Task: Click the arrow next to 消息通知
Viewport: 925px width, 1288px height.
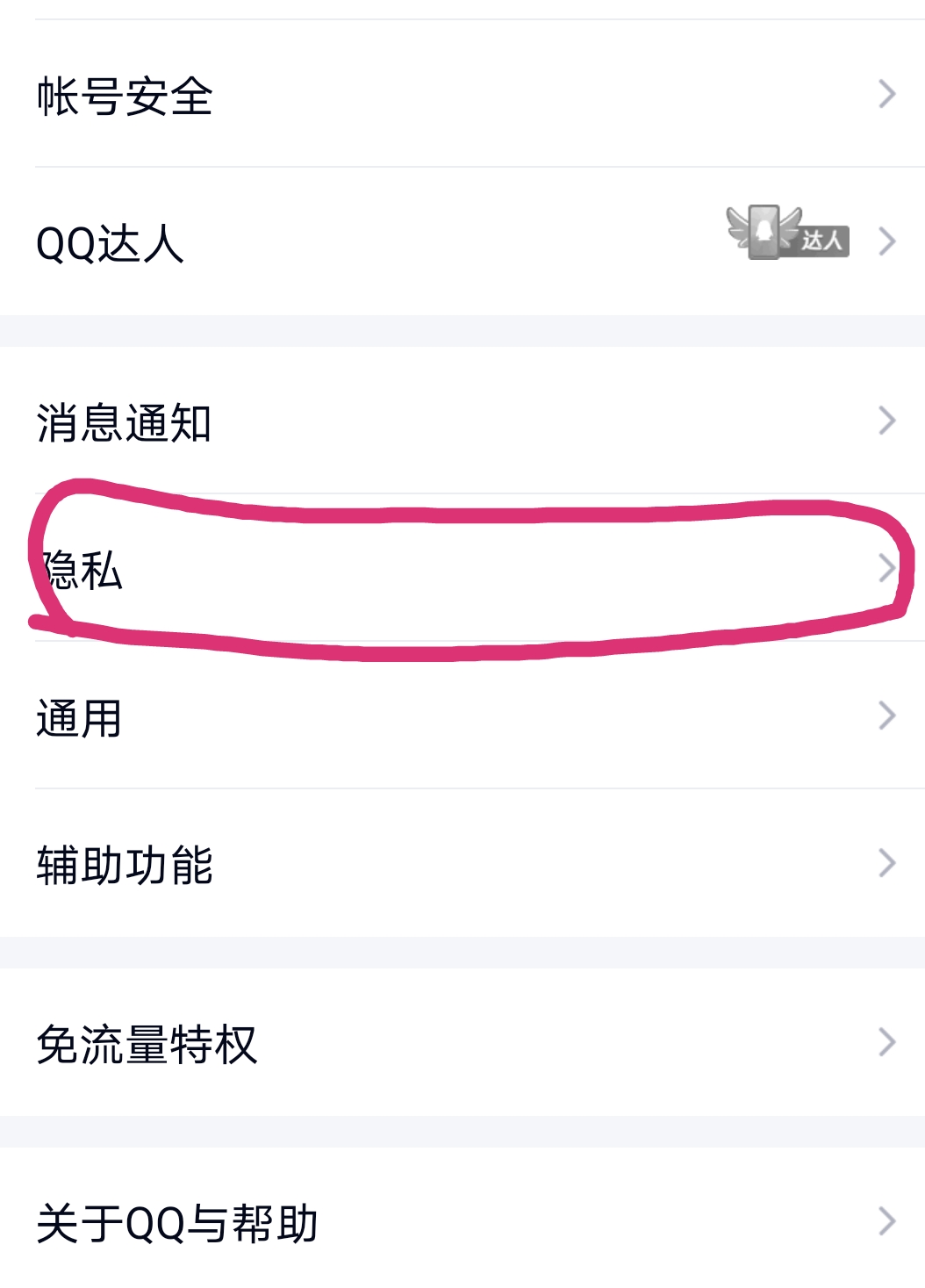Action: [x=888, y=422]
